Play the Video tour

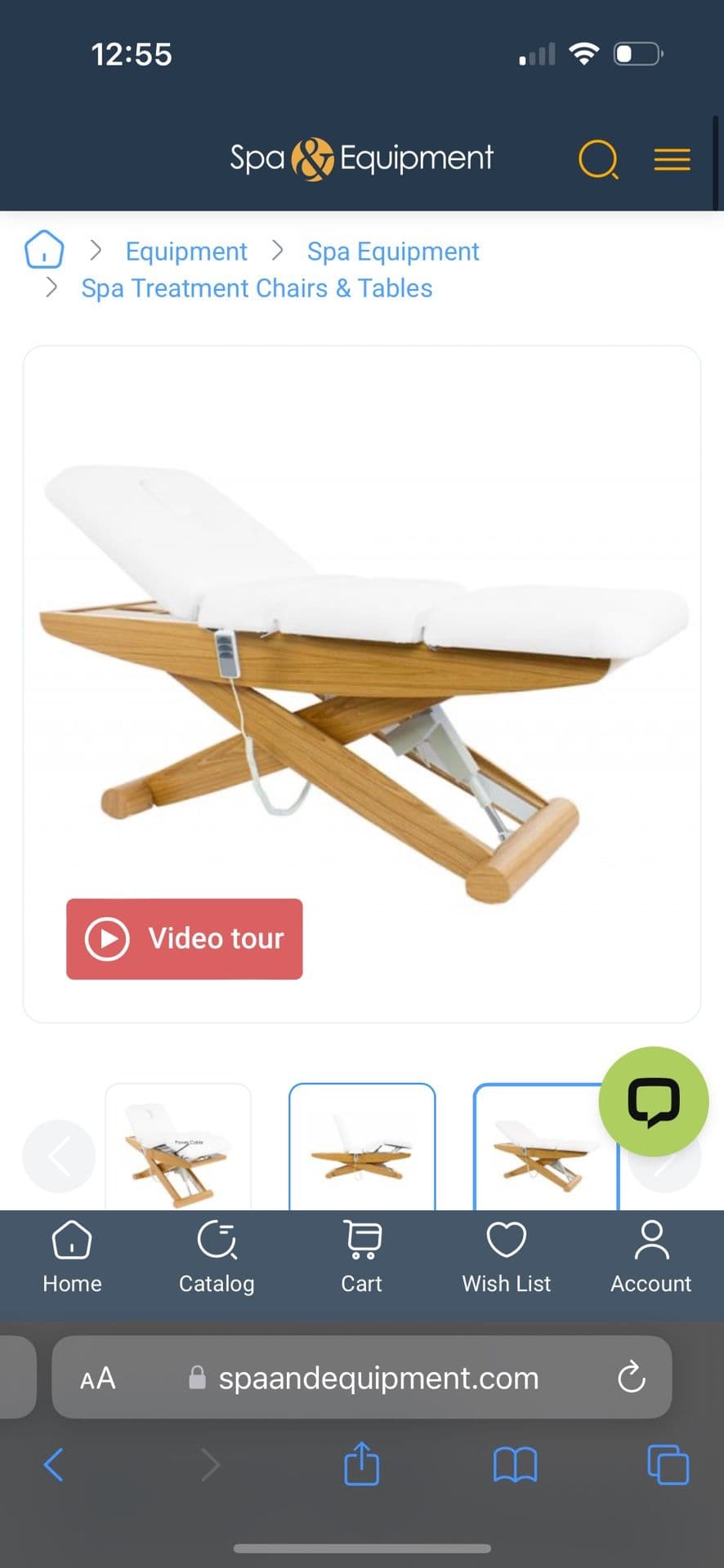[x=185, y=939]
